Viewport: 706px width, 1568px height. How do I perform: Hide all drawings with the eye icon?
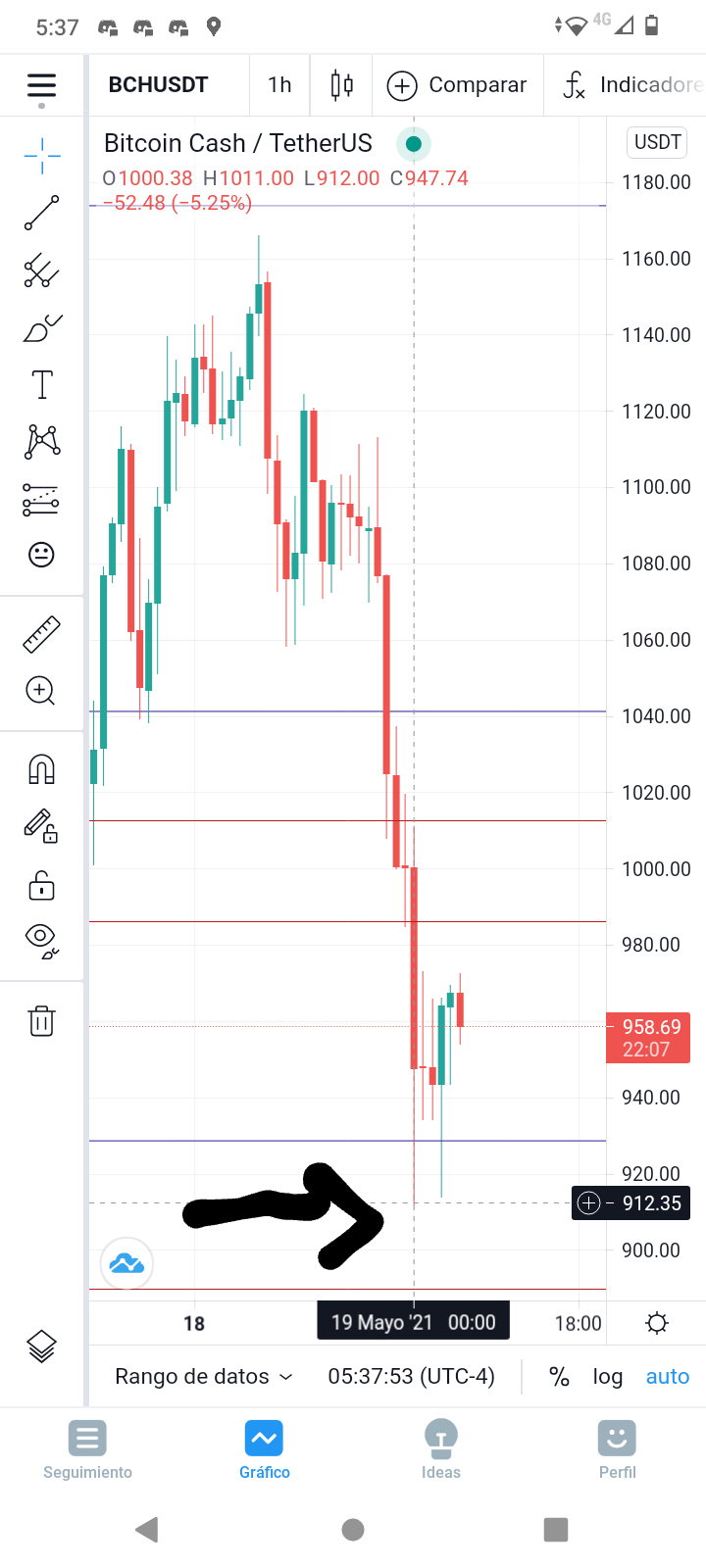[41, 940]
